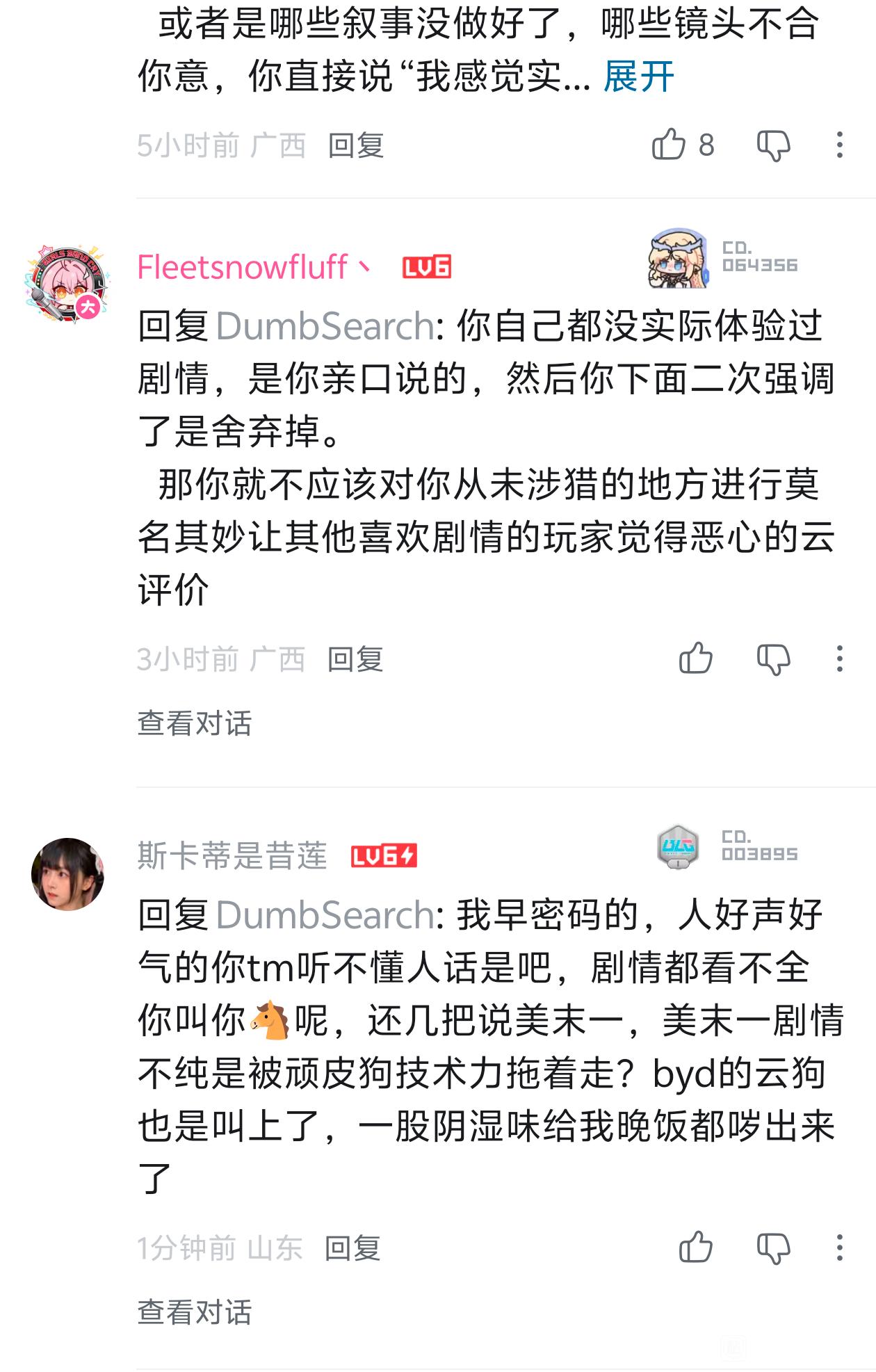Like Fleetsnowfluff's comment
Viewport: 876px width, 1372px height.
tap(695, 658)
